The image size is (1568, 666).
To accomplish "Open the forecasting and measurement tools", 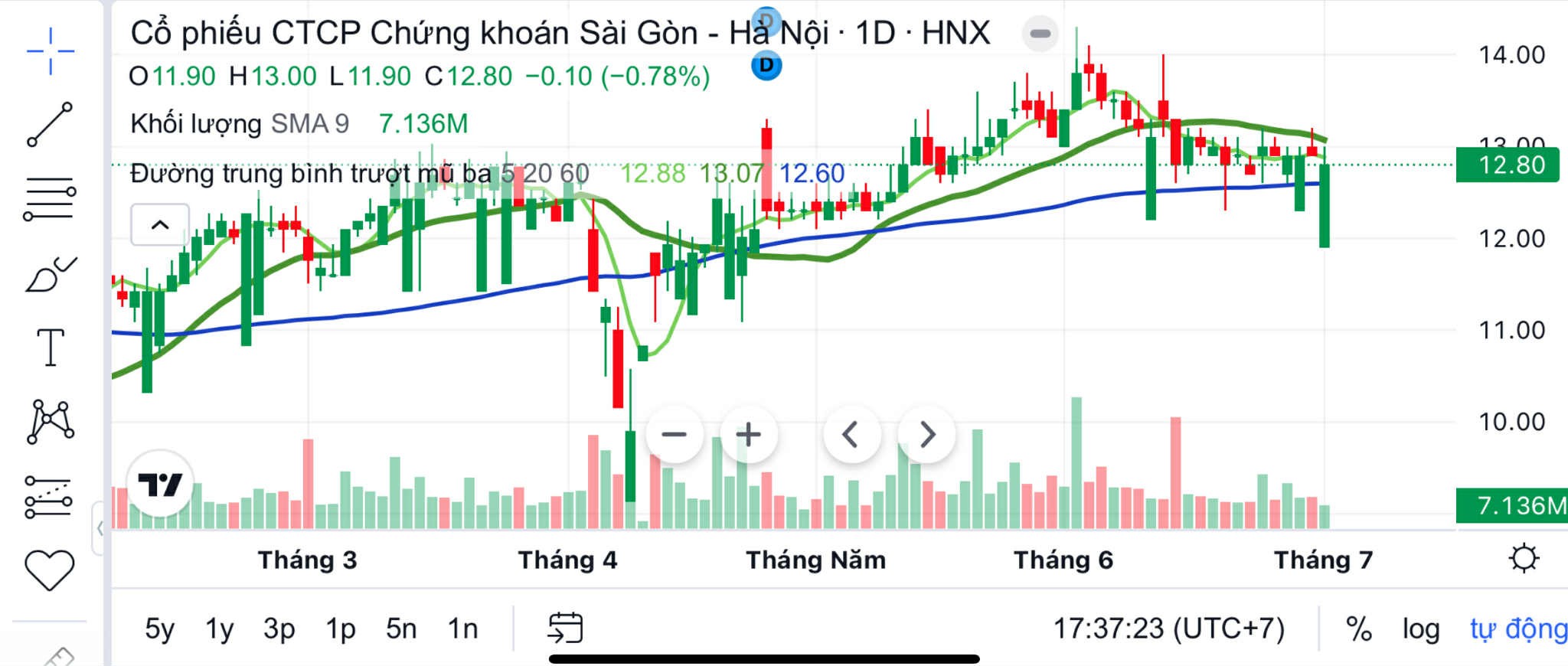I will 50,496.
